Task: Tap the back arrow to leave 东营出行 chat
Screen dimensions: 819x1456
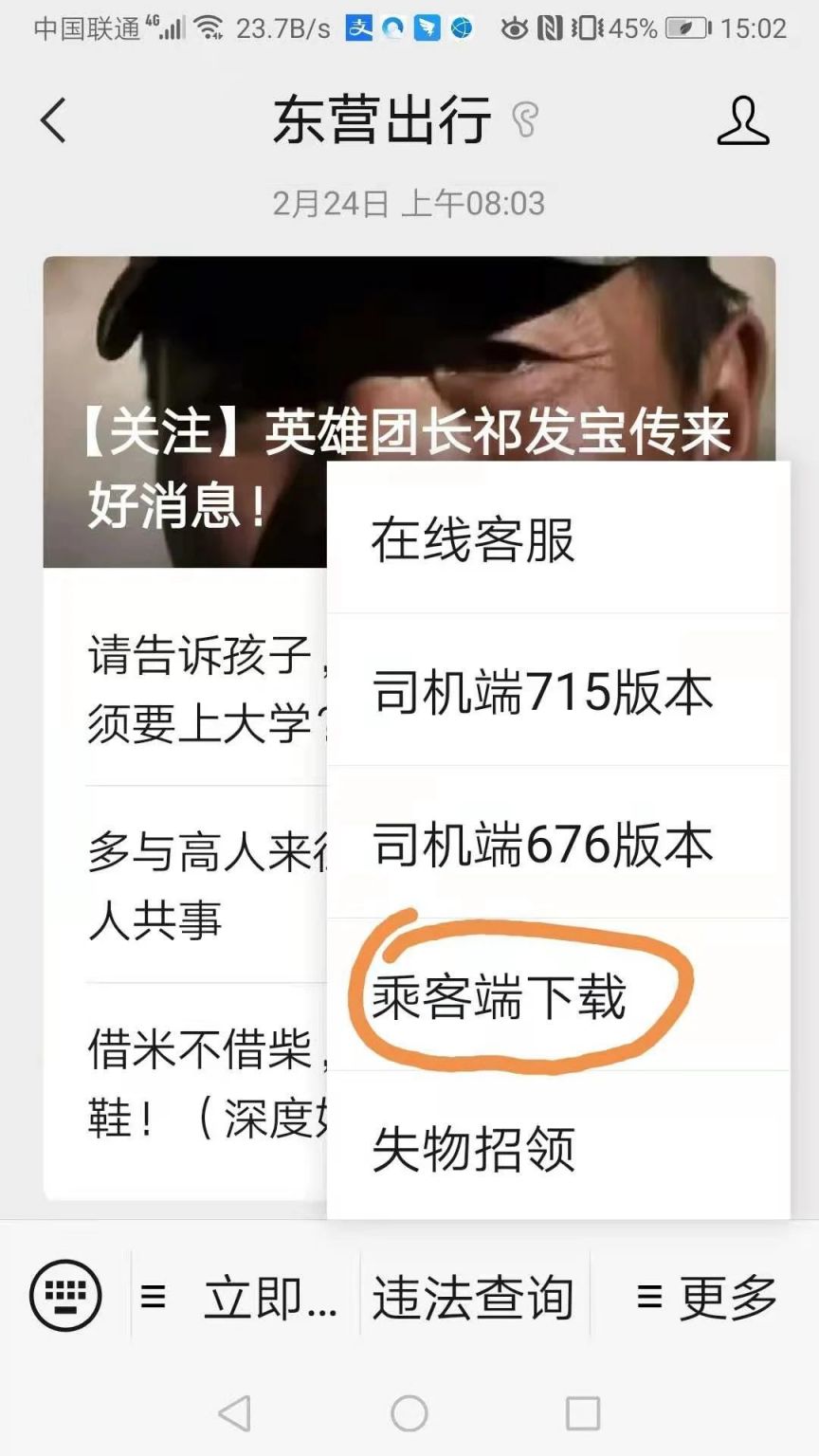Action: click(52, 121)
